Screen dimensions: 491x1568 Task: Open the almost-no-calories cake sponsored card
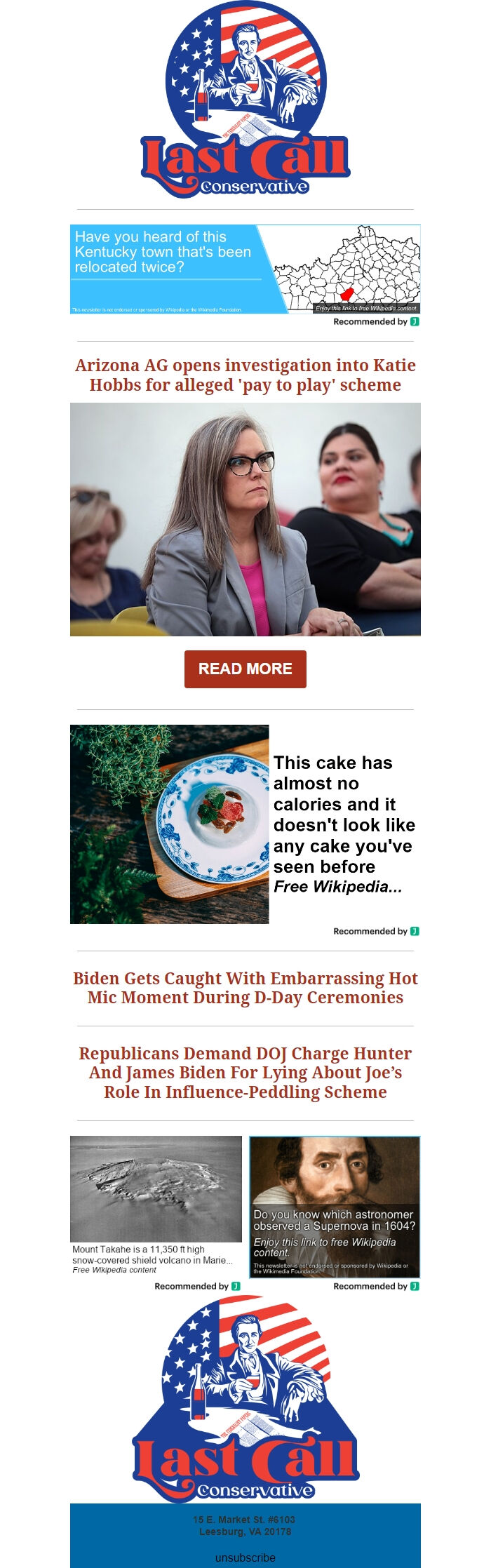tap(245, 824)
